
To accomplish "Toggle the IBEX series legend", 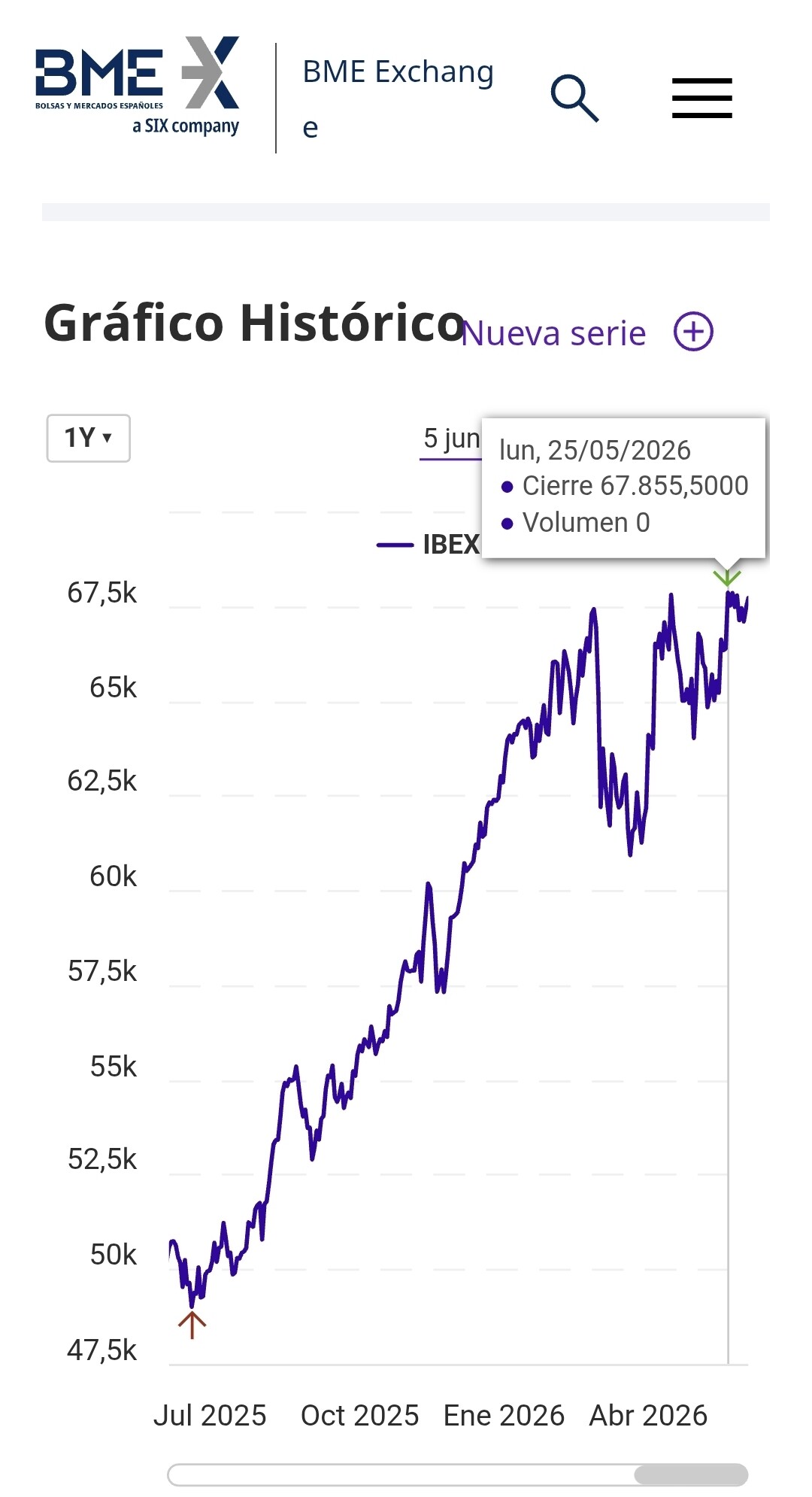I will [x=429, y=544].
